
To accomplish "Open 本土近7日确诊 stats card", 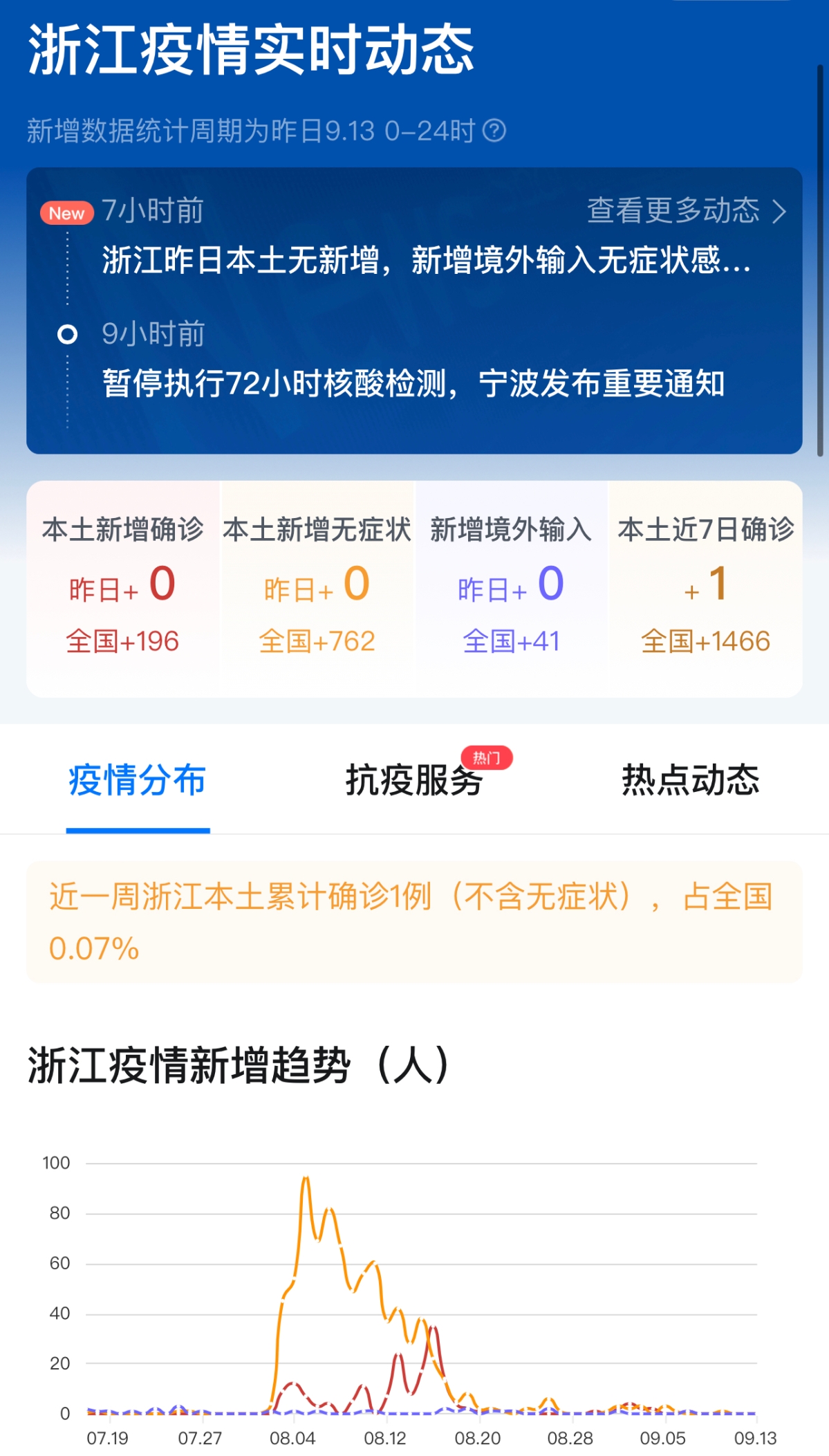I will pos(705,585).
